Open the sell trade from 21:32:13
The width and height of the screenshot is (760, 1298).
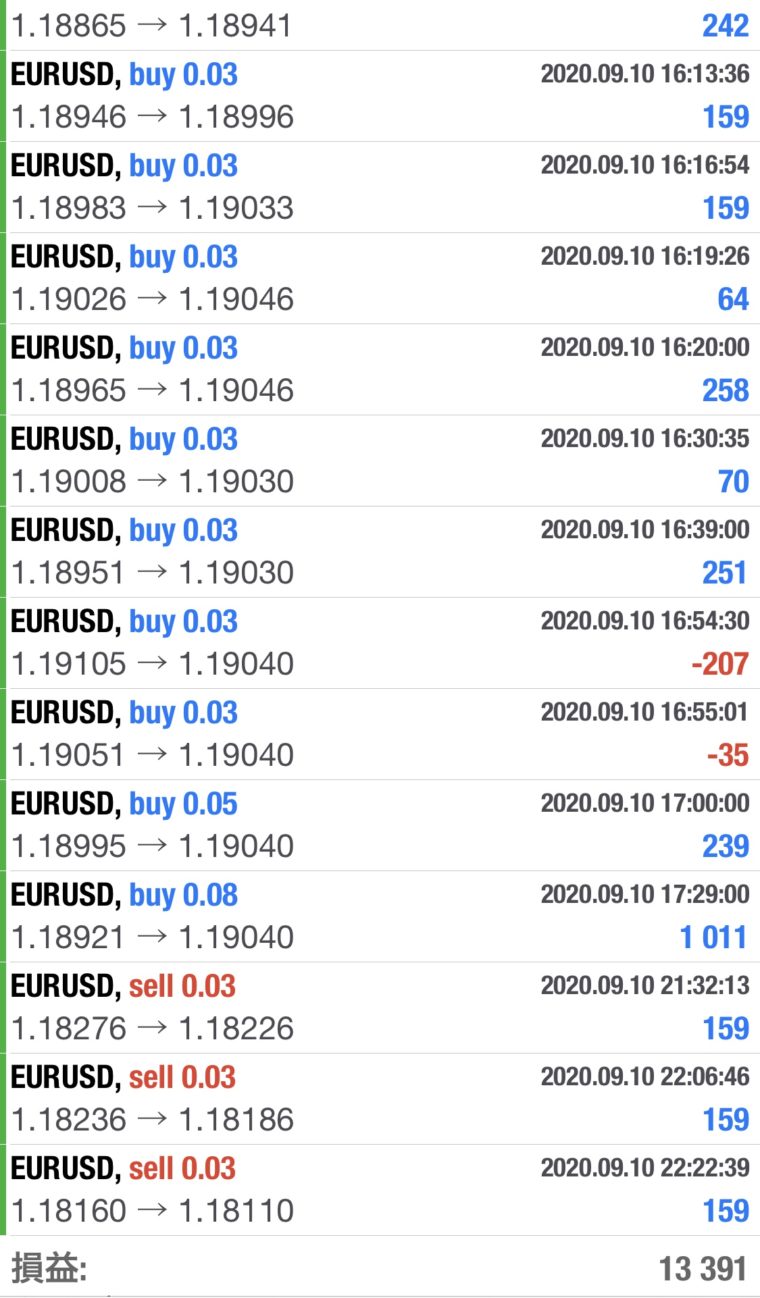click(380, 1006)
